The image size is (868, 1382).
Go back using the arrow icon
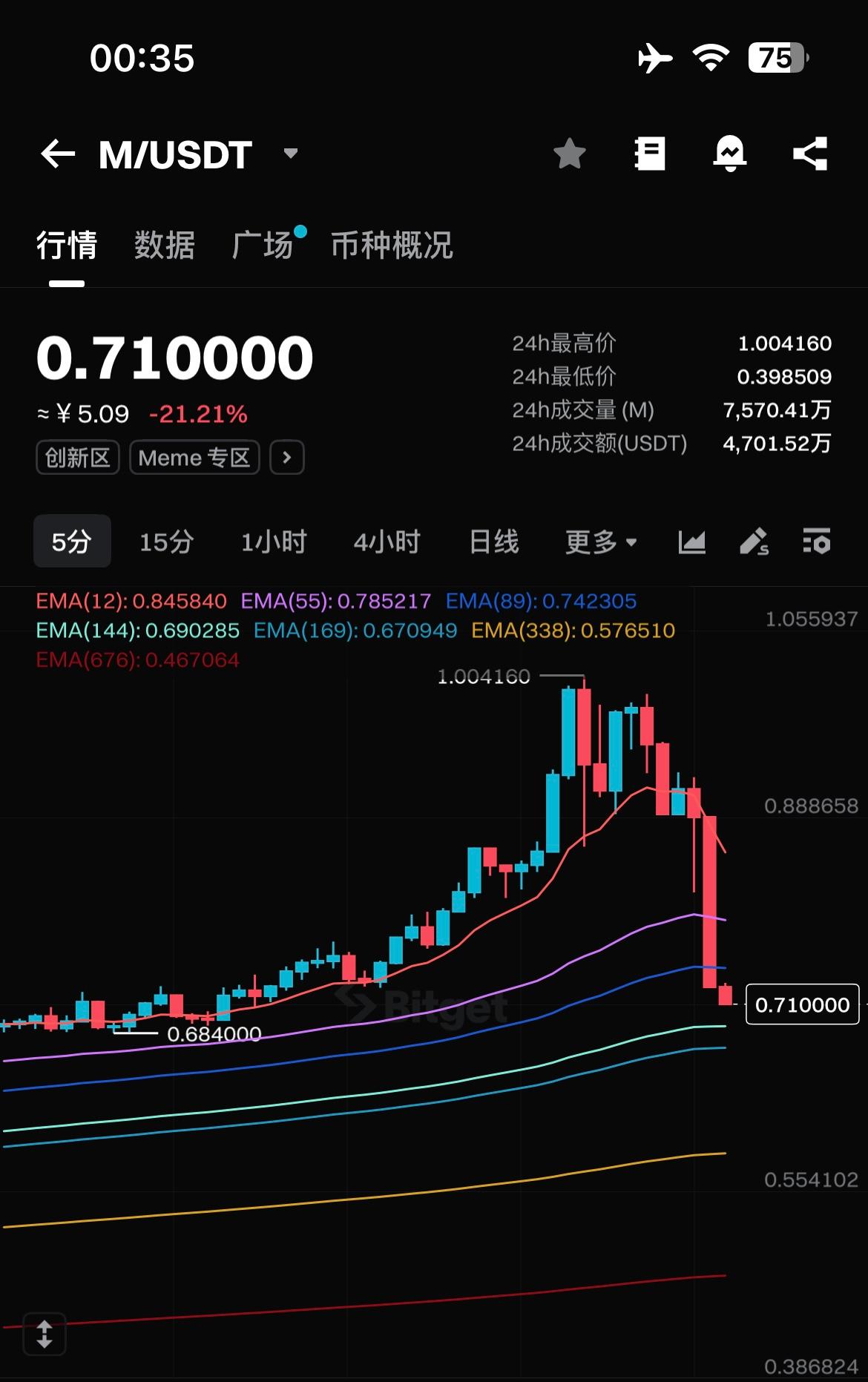pyautogui.click(x=58, y=154)
